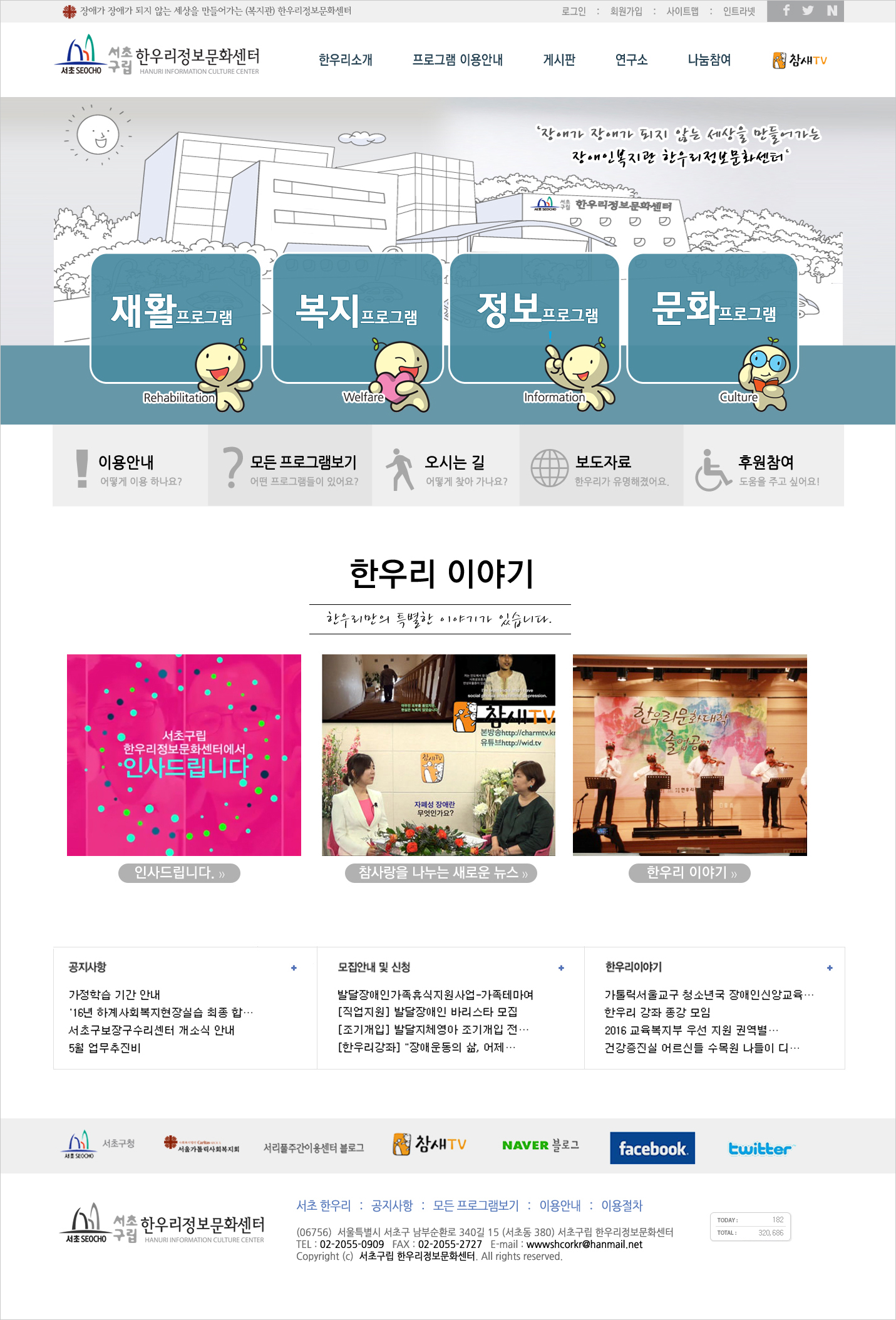The height and width of the screenshot is (1320, 896).
Task: Tap the 인사드립니다 button
Action: pyautogui.click(x=179, y=873)
